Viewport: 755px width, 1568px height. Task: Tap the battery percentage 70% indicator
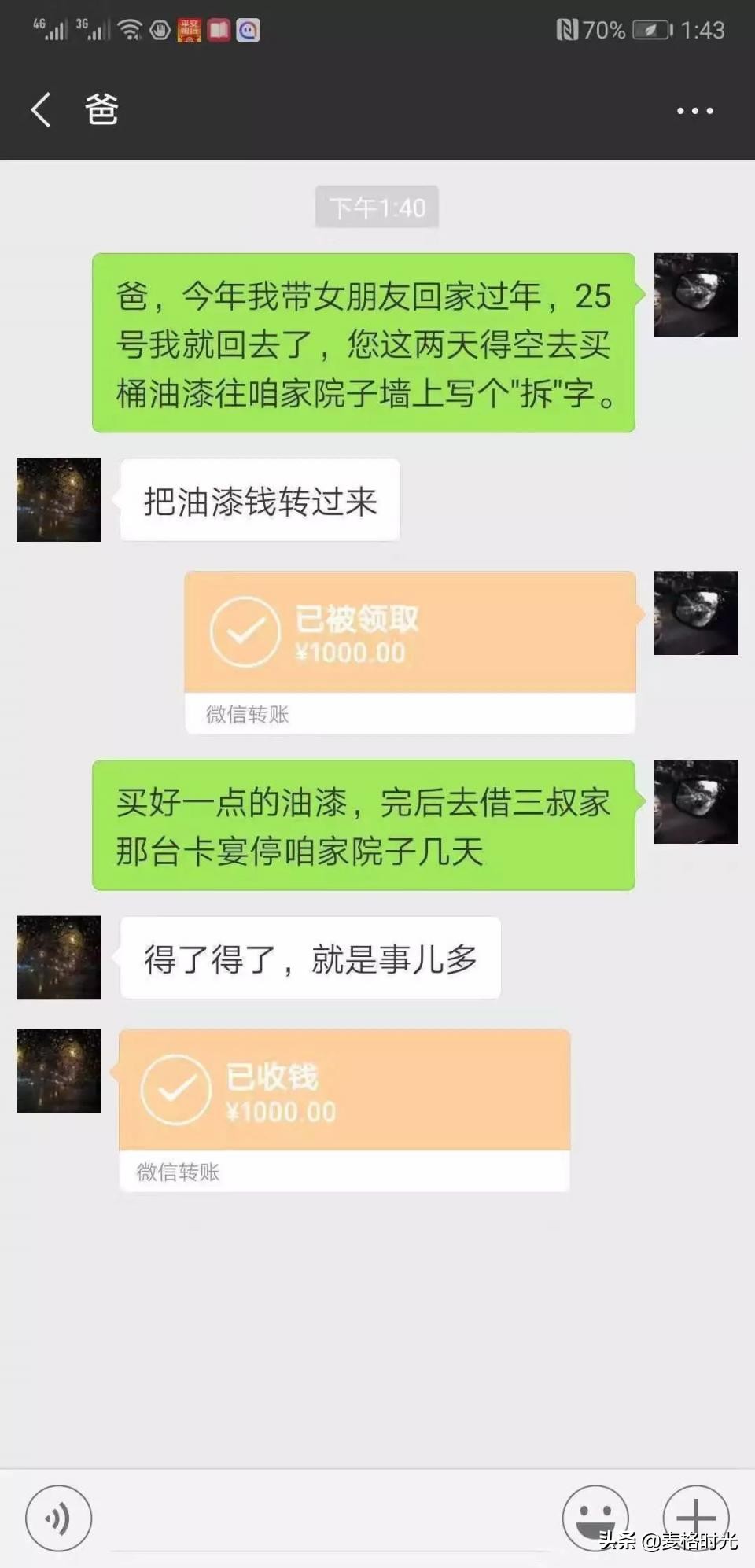coord(604,30)
